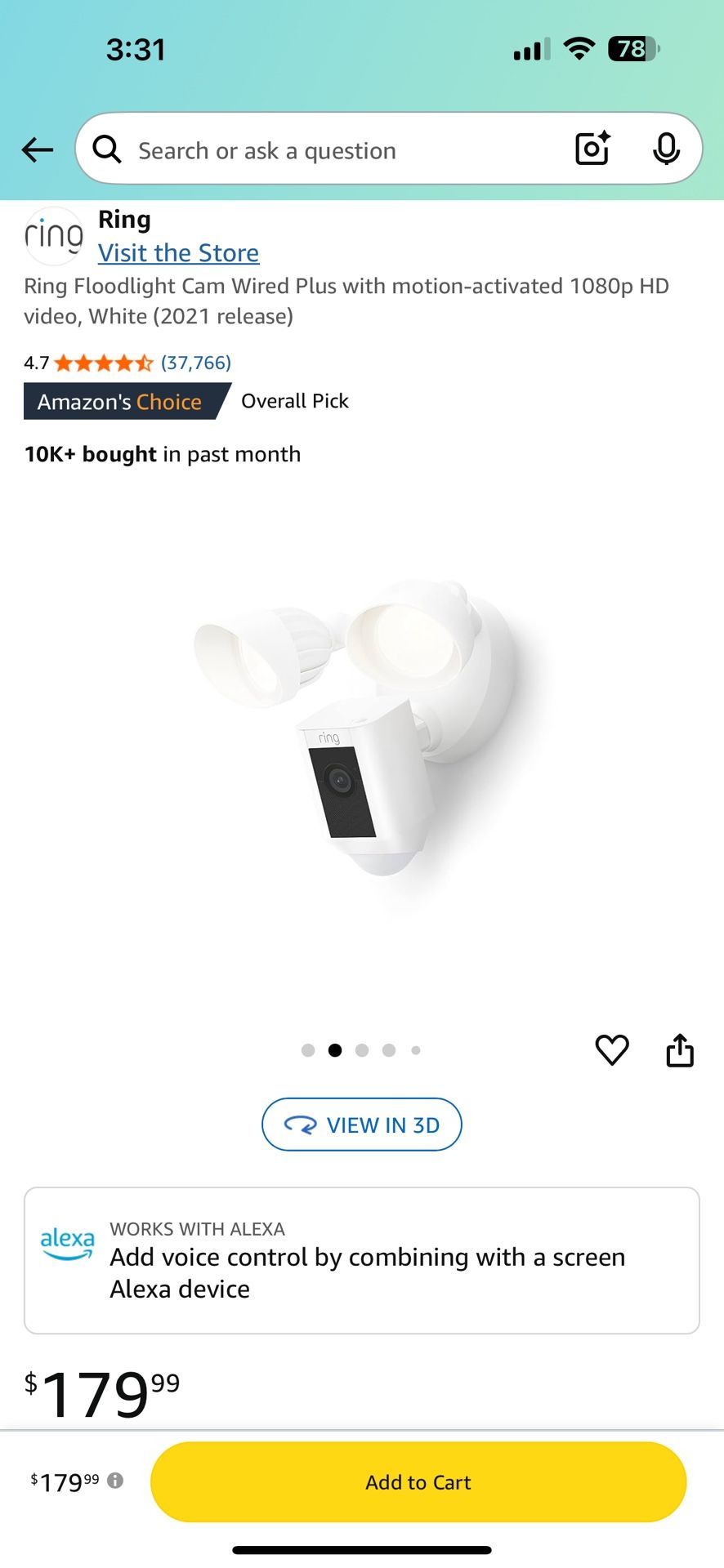724x1568 pixels.
Task: Tap VIEW IN 3D button
Action: (x=362, y=1125)
